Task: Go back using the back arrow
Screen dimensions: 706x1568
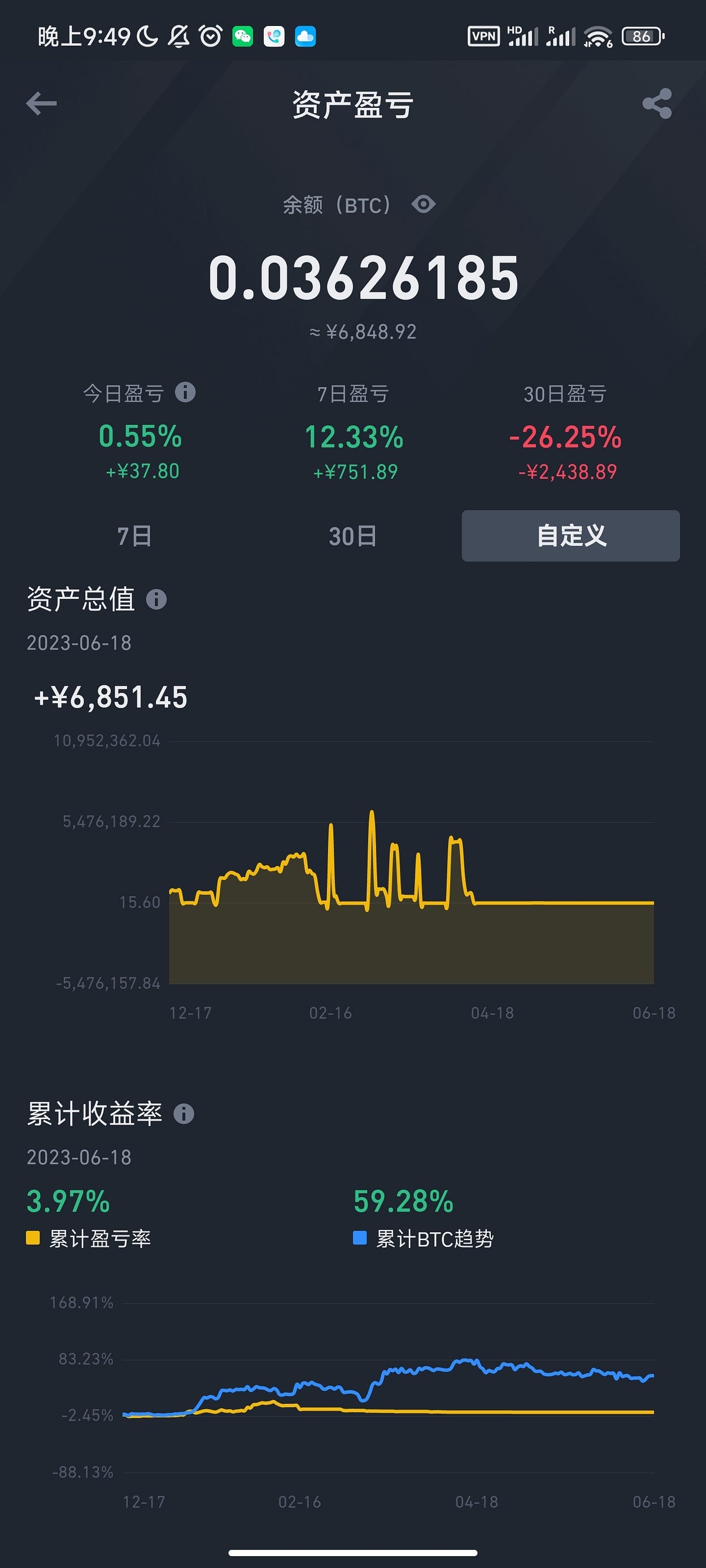Action: (x=41, y=103)
